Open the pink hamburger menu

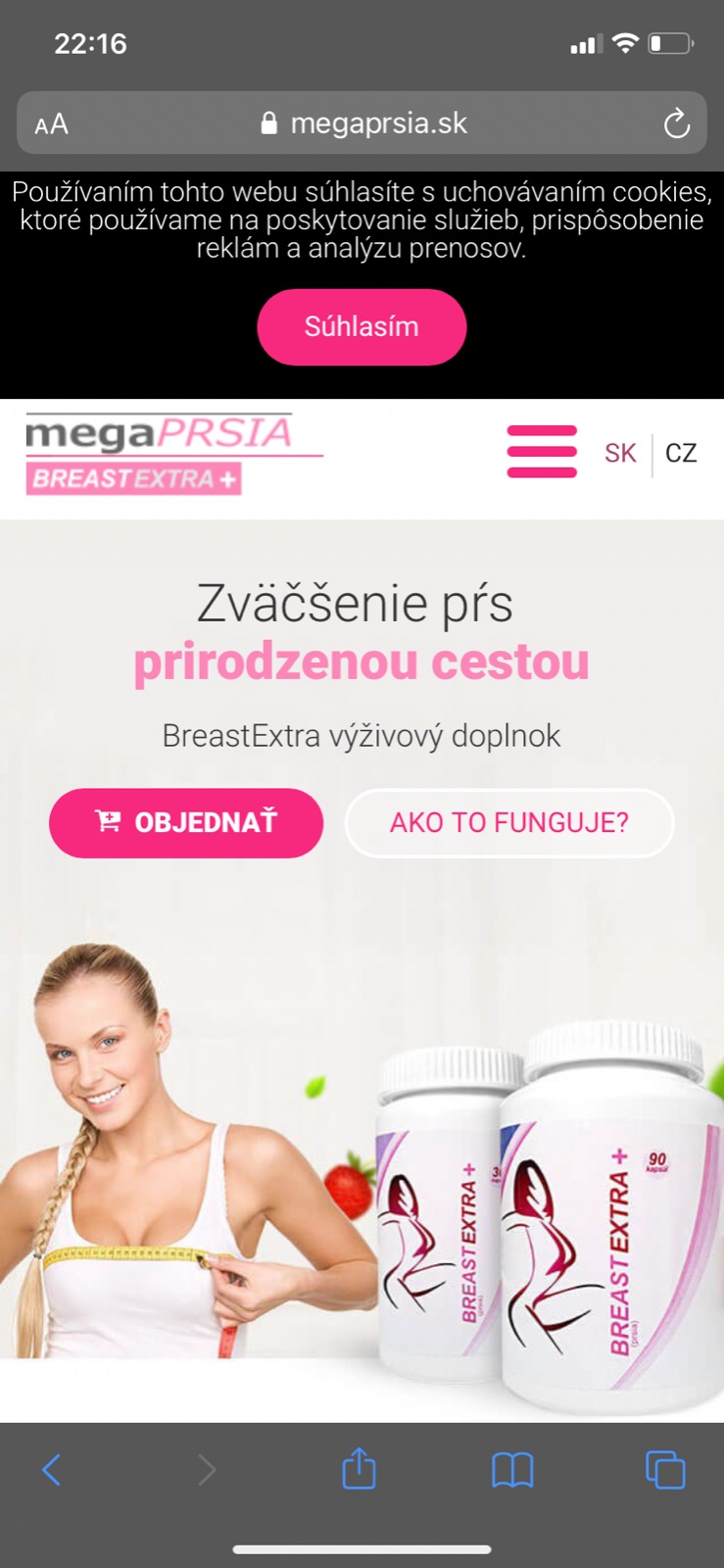(x=541, y=452)
